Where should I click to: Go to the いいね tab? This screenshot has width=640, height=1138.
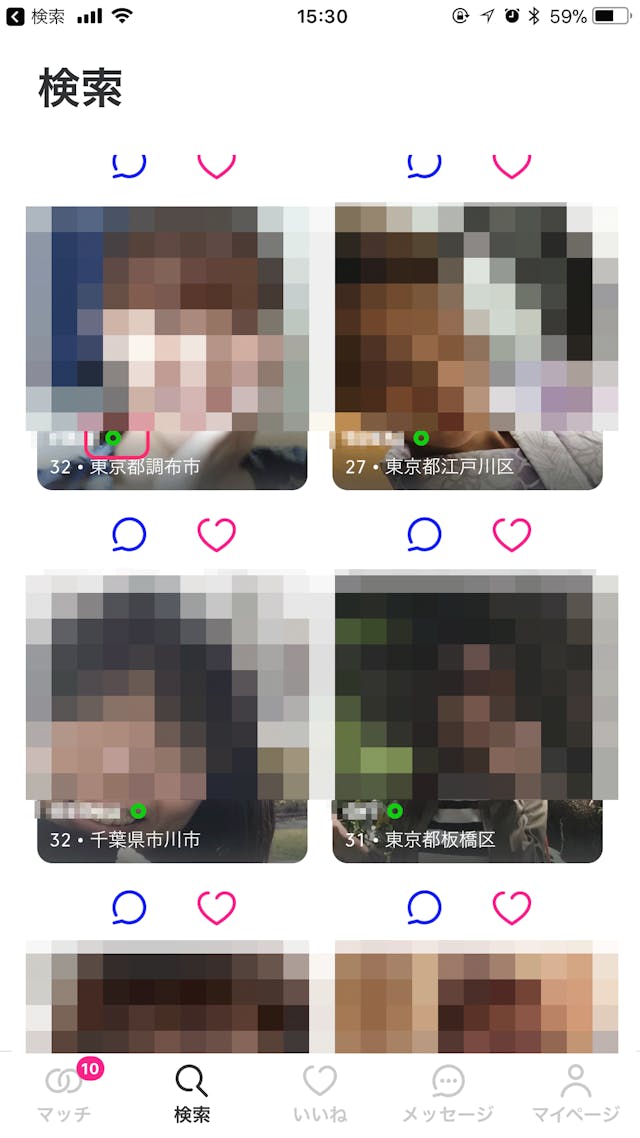pos(319,1092)
